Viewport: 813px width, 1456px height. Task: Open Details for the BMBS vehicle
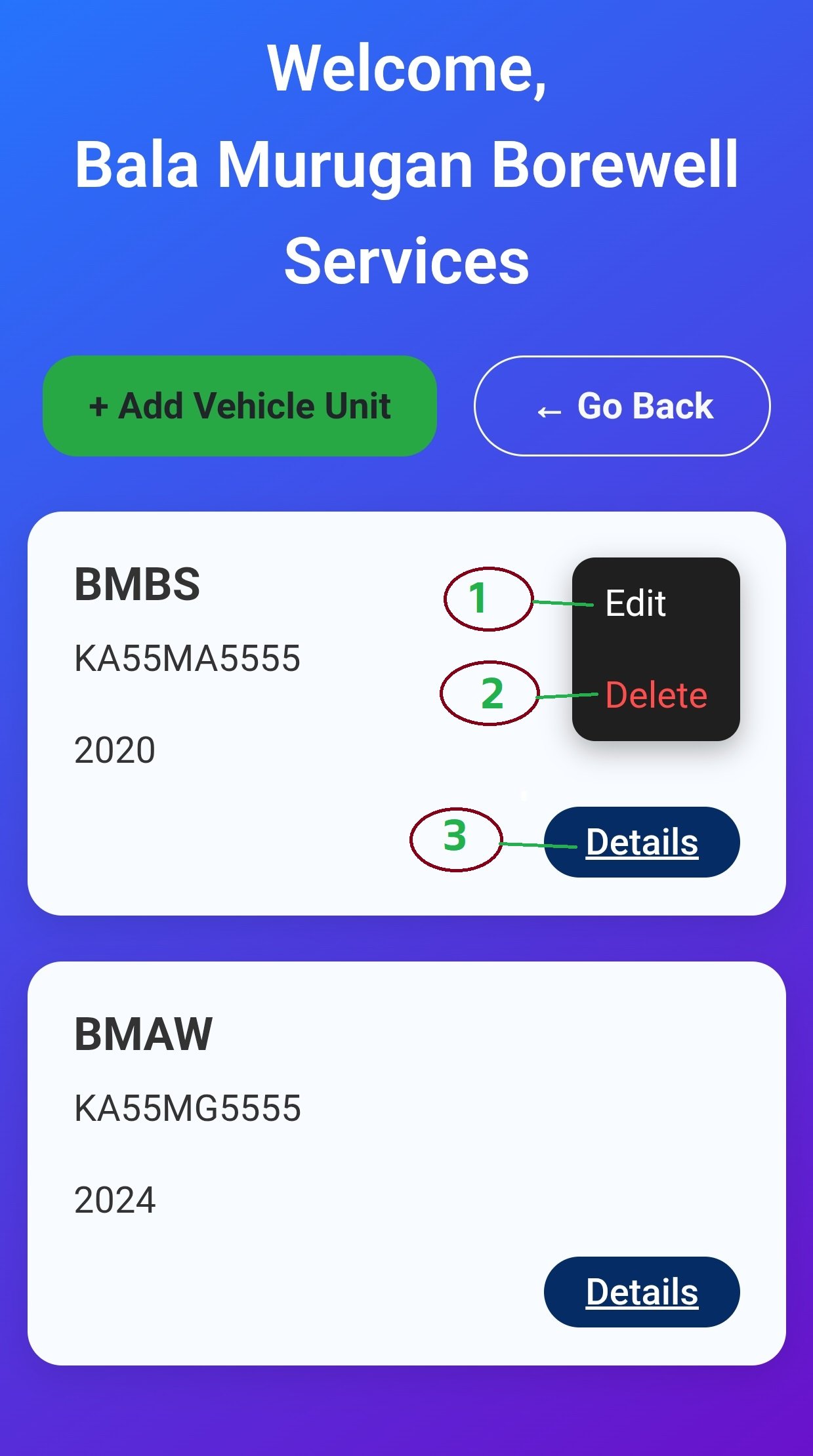point(642,842)
